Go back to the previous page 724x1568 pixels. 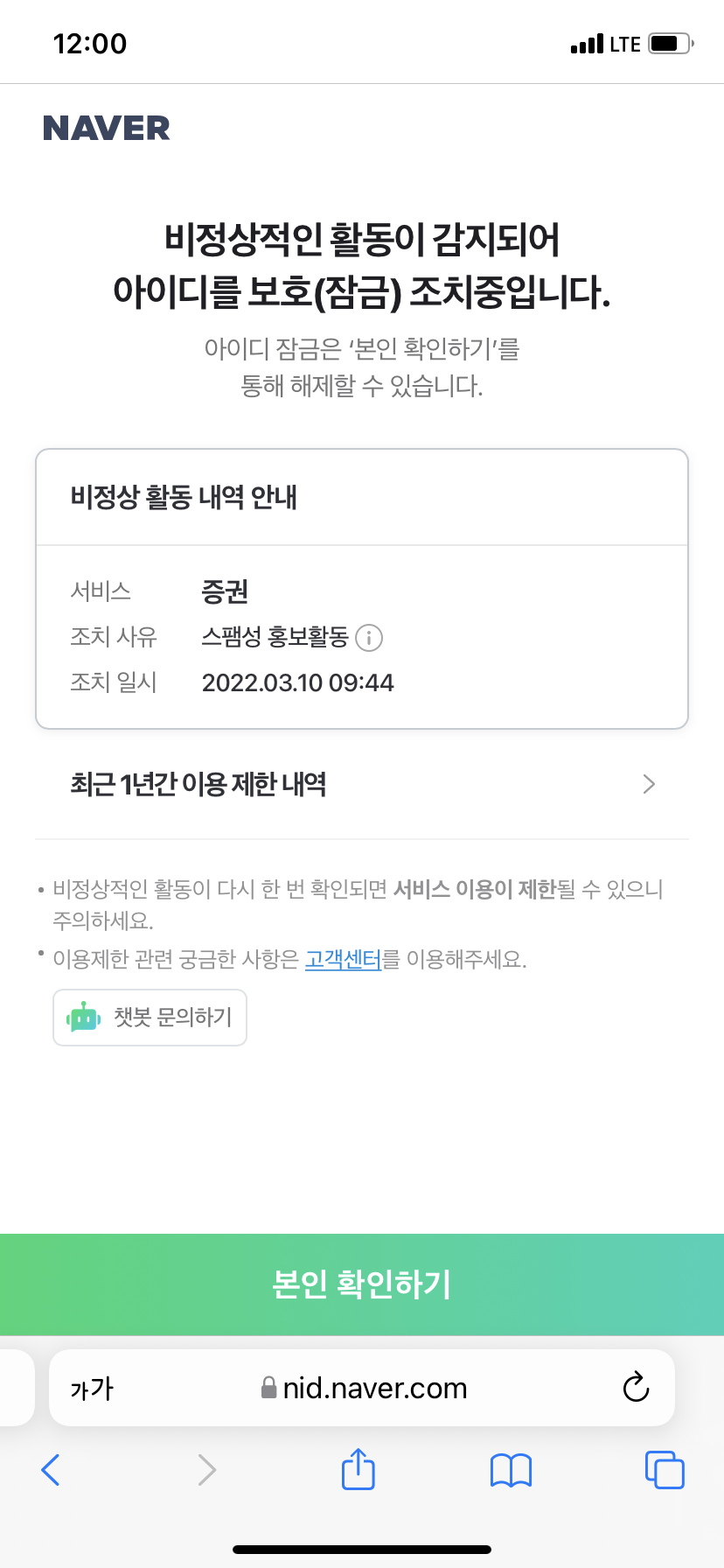[x=51, y=1469]
